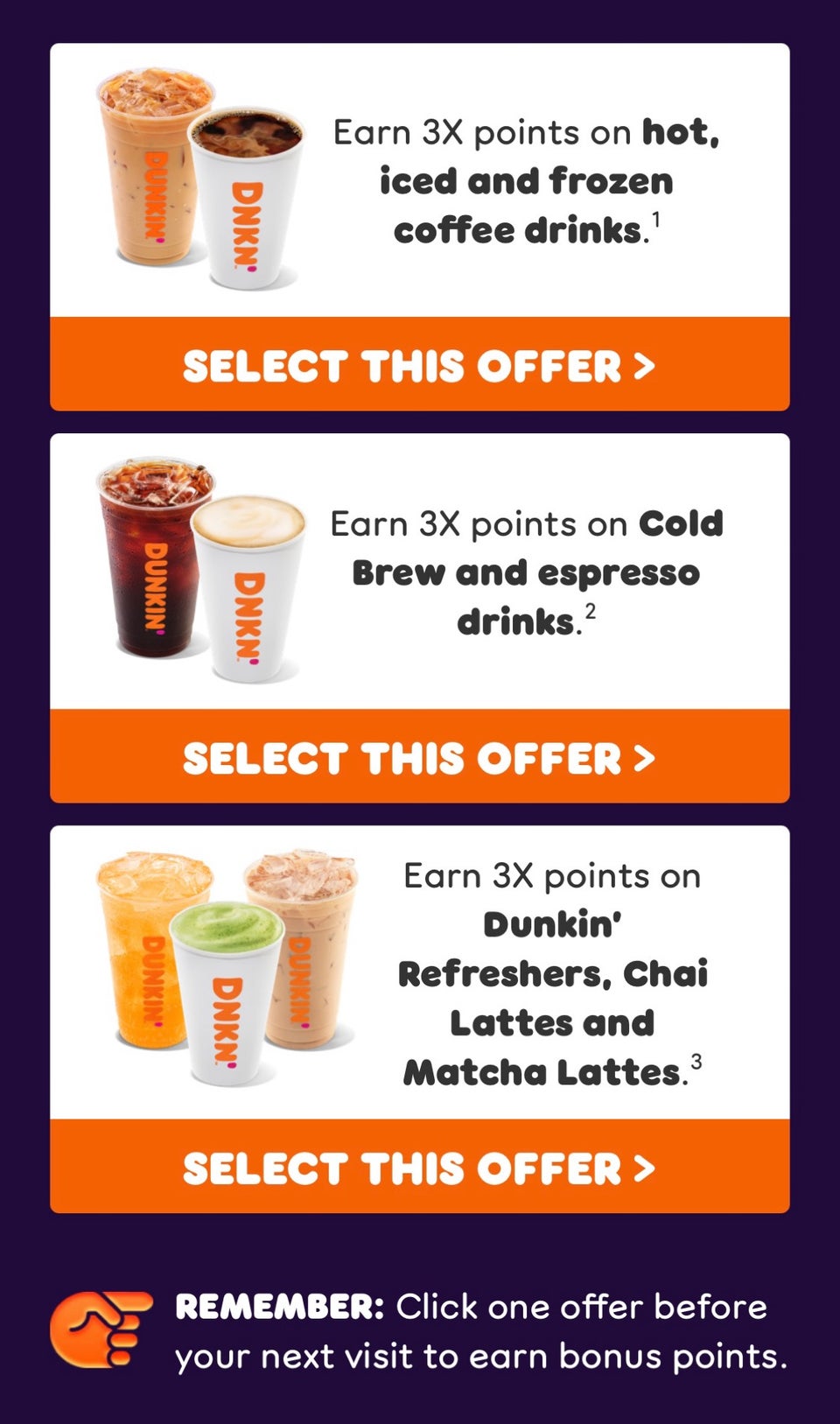Select the Cold Brew and espresso offer
The width and height of the screenshot is (840, 1424).
419,757
